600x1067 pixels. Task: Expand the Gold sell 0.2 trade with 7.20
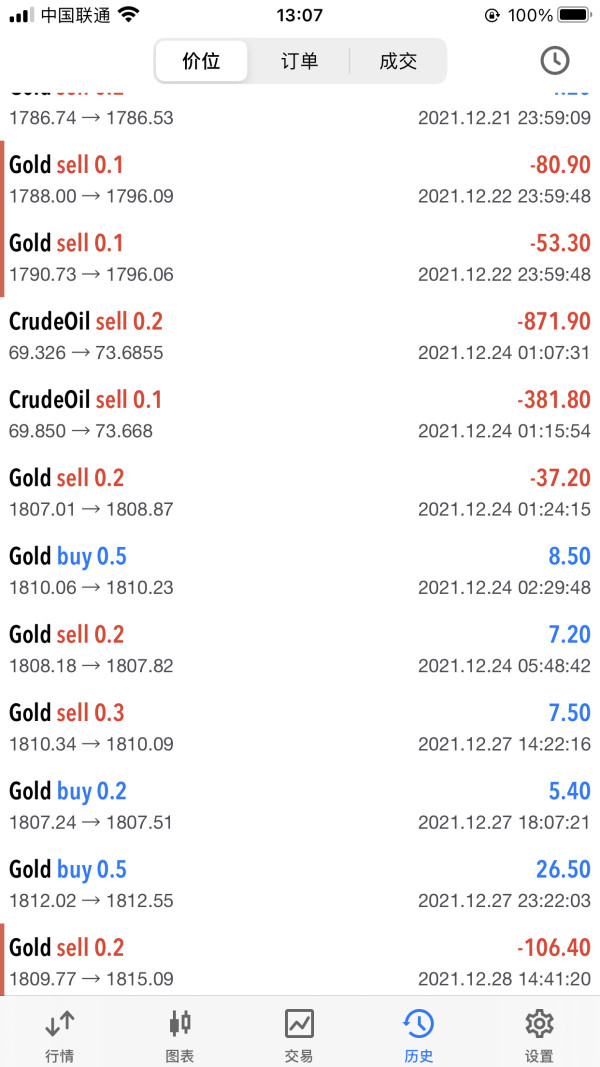pyautogui.click(x=300, y=649)
